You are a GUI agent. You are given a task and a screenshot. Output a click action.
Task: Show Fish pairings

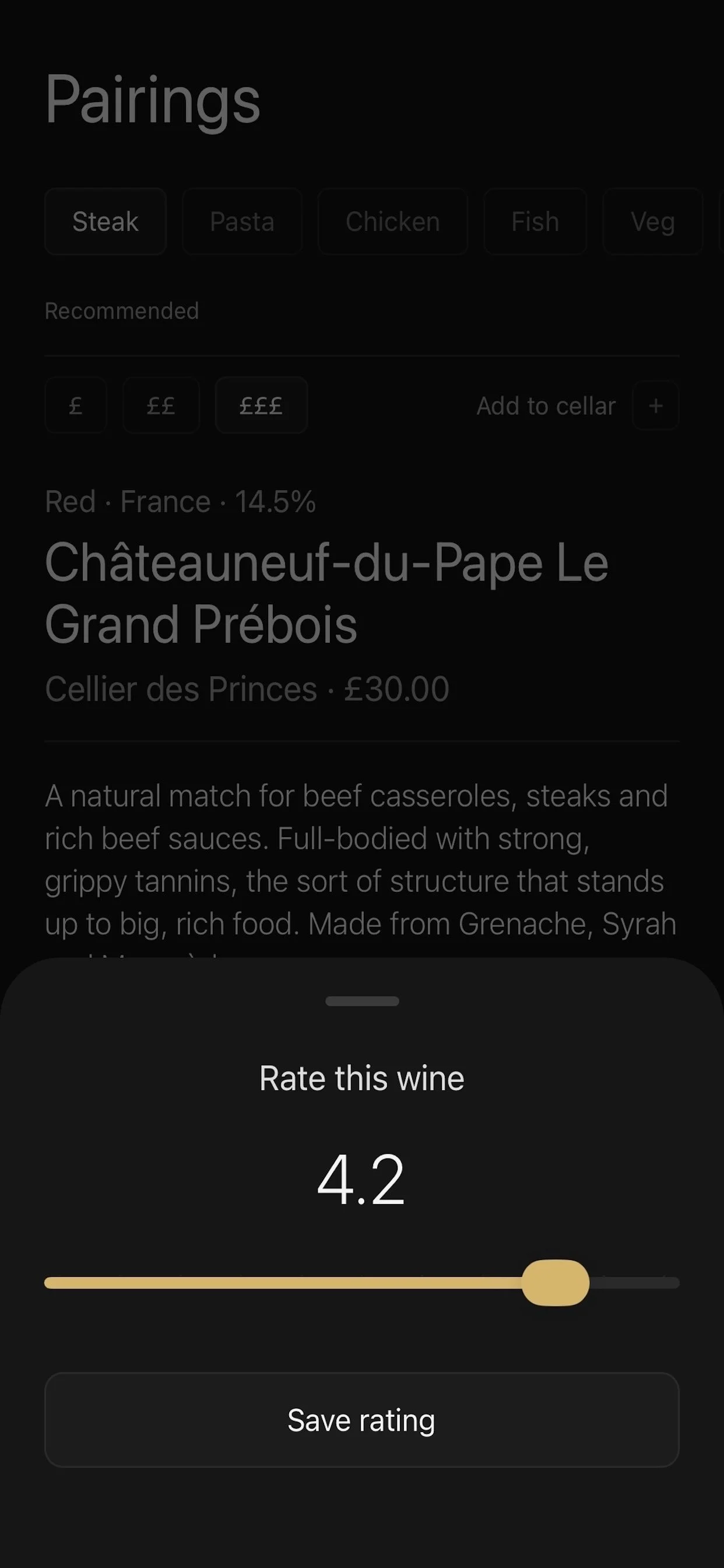point(535,222)
